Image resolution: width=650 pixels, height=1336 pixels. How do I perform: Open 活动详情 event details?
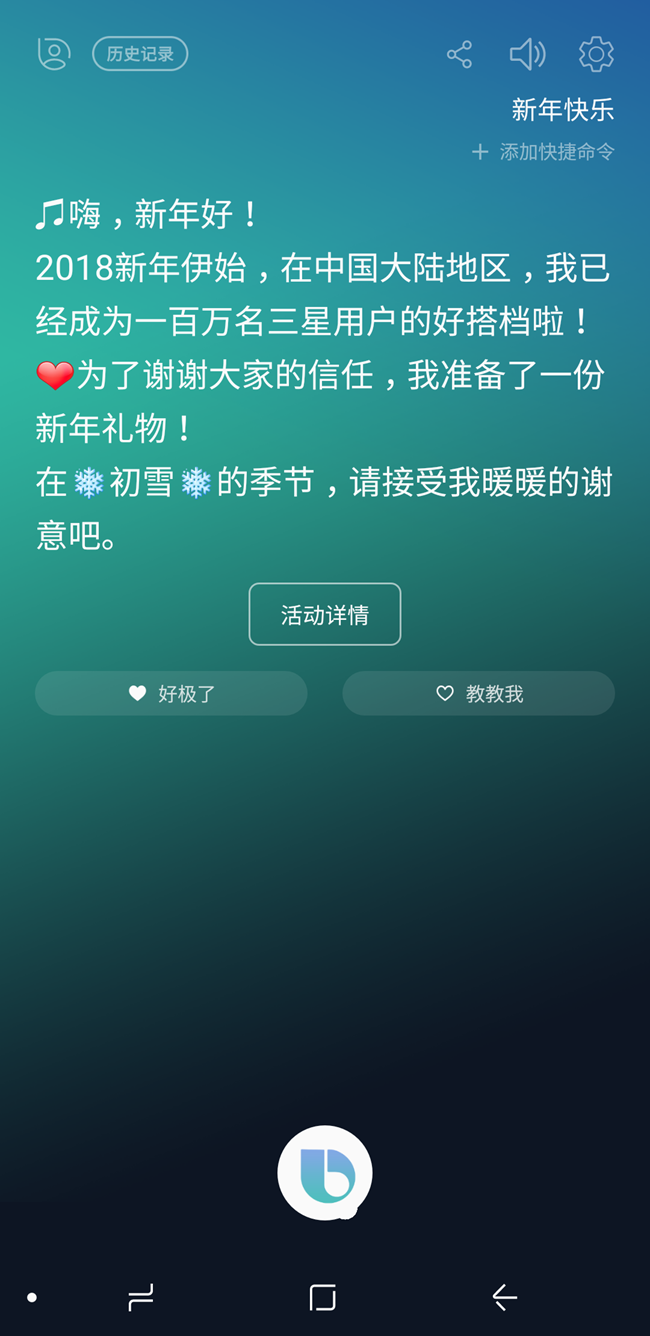tap(325, 614)
